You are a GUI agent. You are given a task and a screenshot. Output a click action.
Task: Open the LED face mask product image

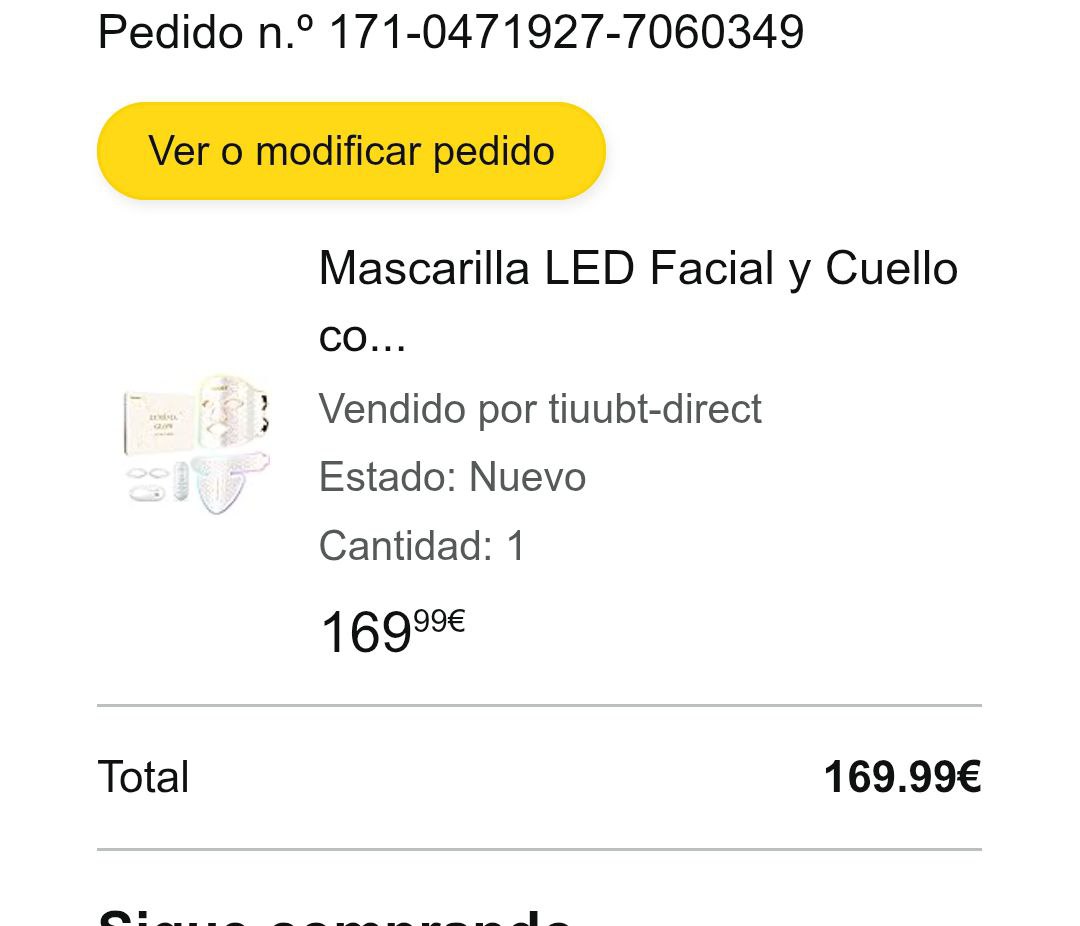coord(196,445)
